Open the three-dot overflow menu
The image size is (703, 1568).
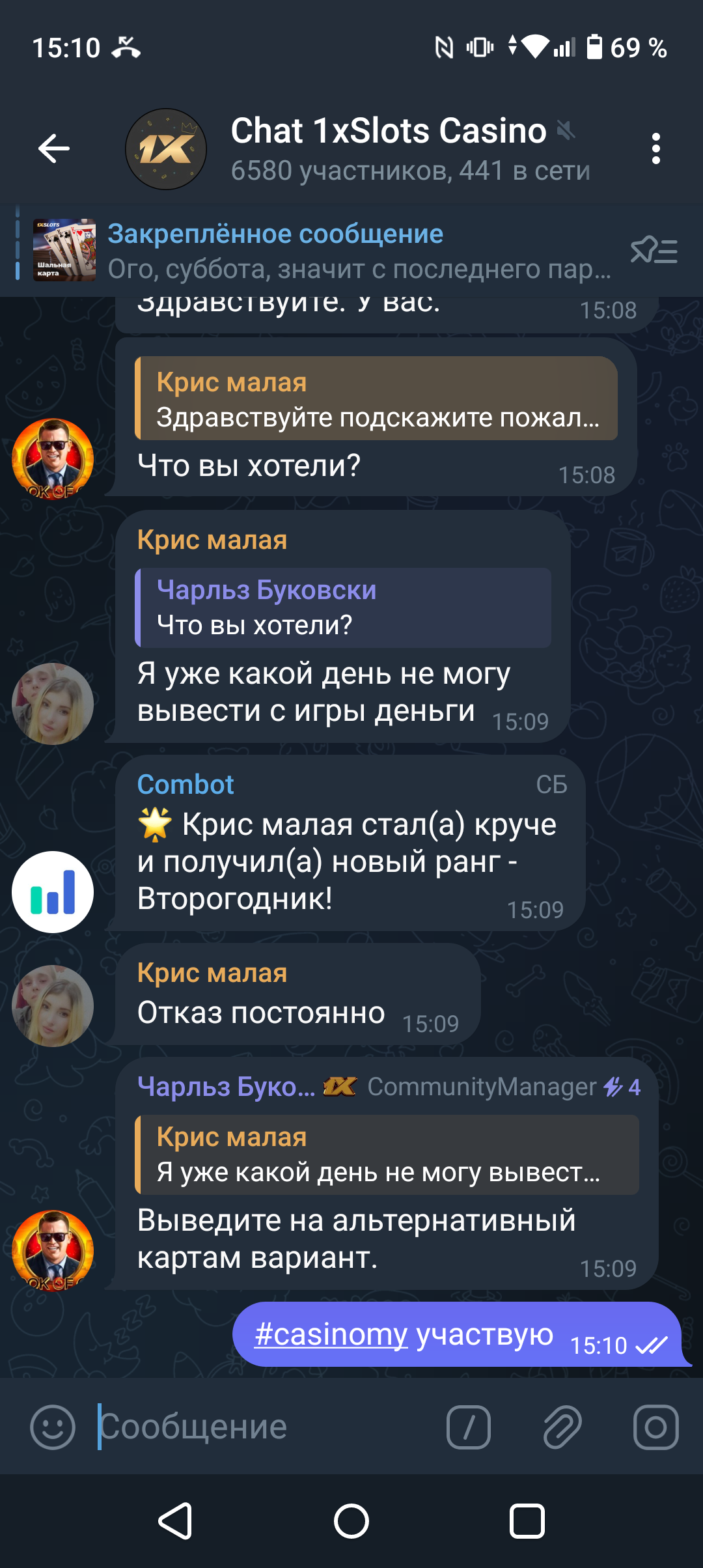coord(656,149)
